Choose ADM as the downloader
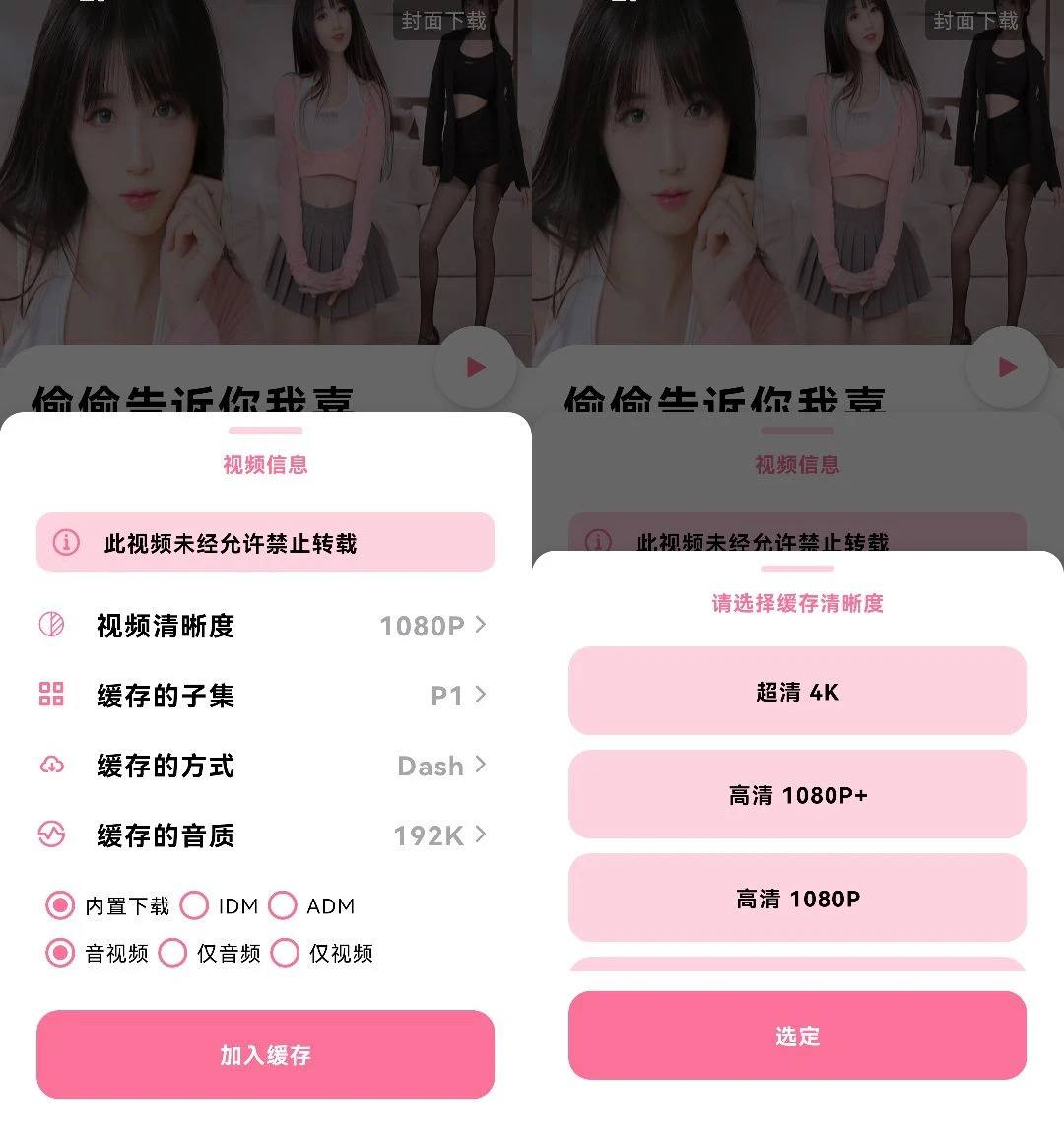Image resolution: width=1064 pixels, height=1136 pixels. (x=284, y=905)
